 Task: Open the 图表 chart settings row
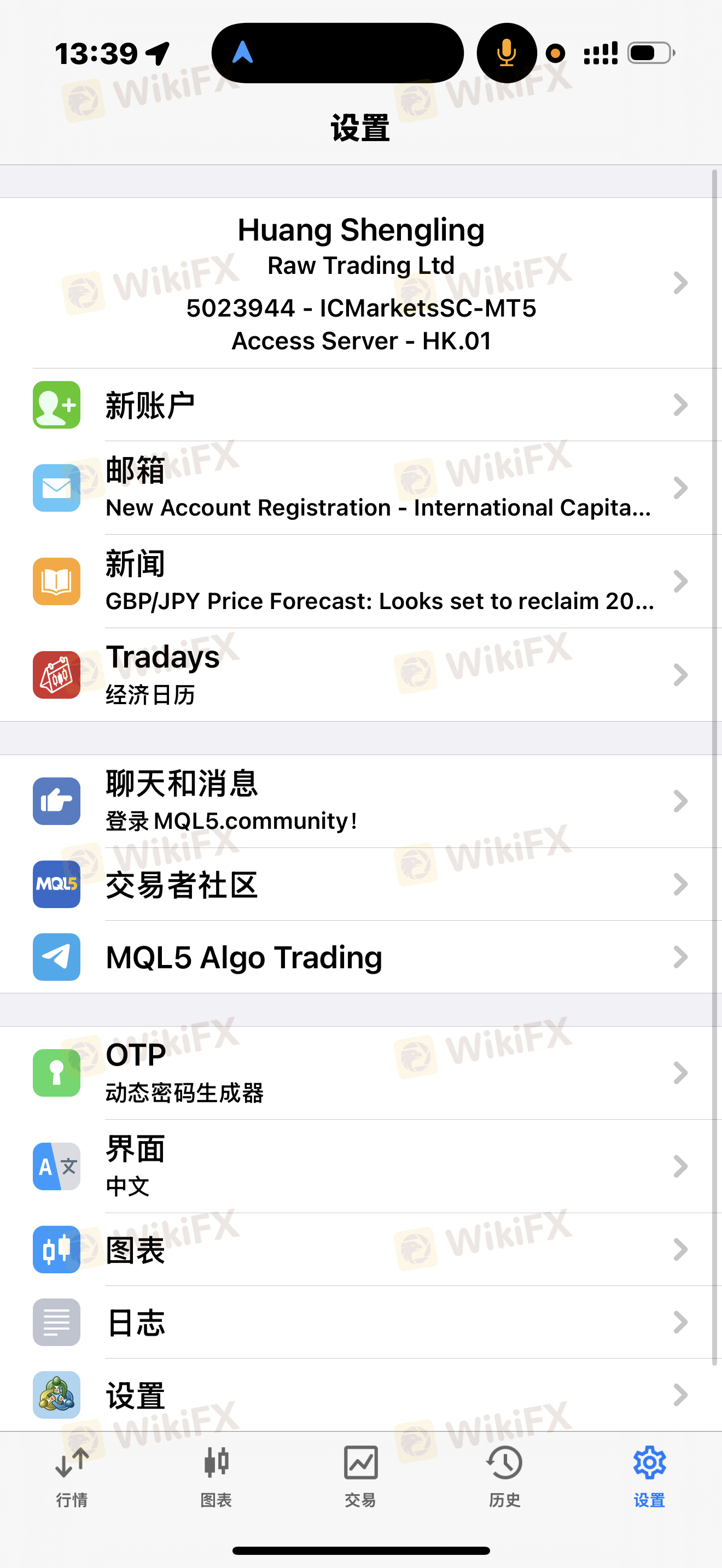[361, 1249]
